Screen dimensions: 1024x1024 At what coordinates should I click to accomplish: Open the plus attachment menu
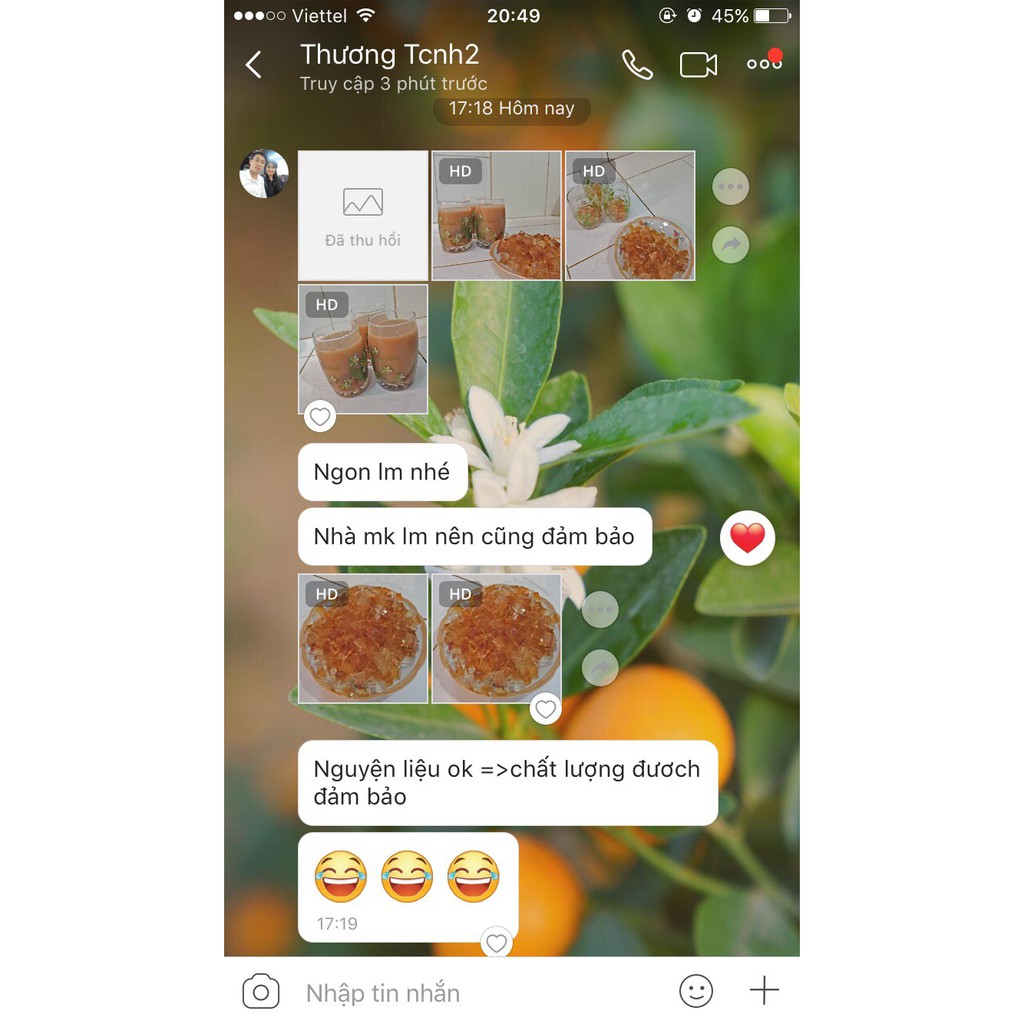(764, 991)
